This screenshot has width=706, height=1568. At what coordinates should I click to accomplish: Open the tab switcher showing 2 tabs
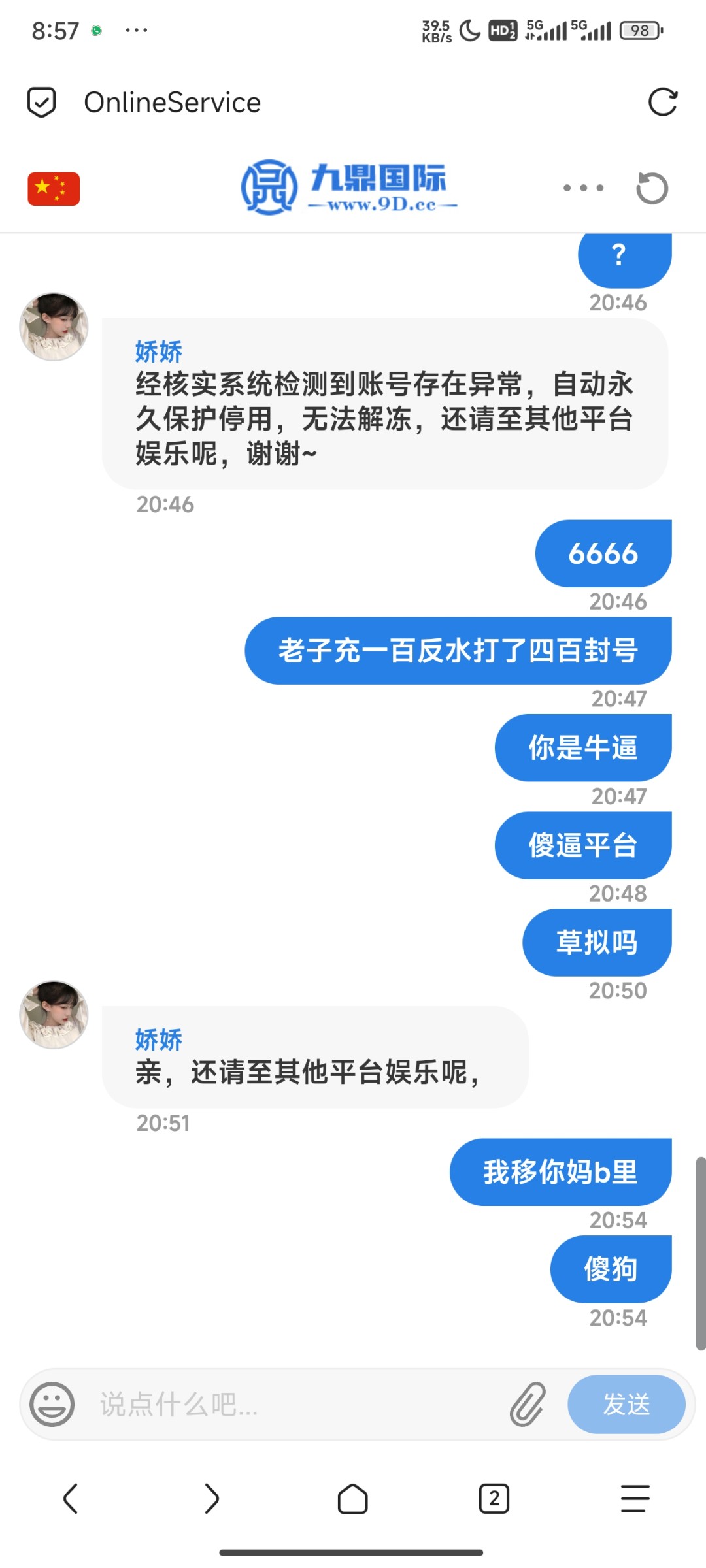point(494,1499)
